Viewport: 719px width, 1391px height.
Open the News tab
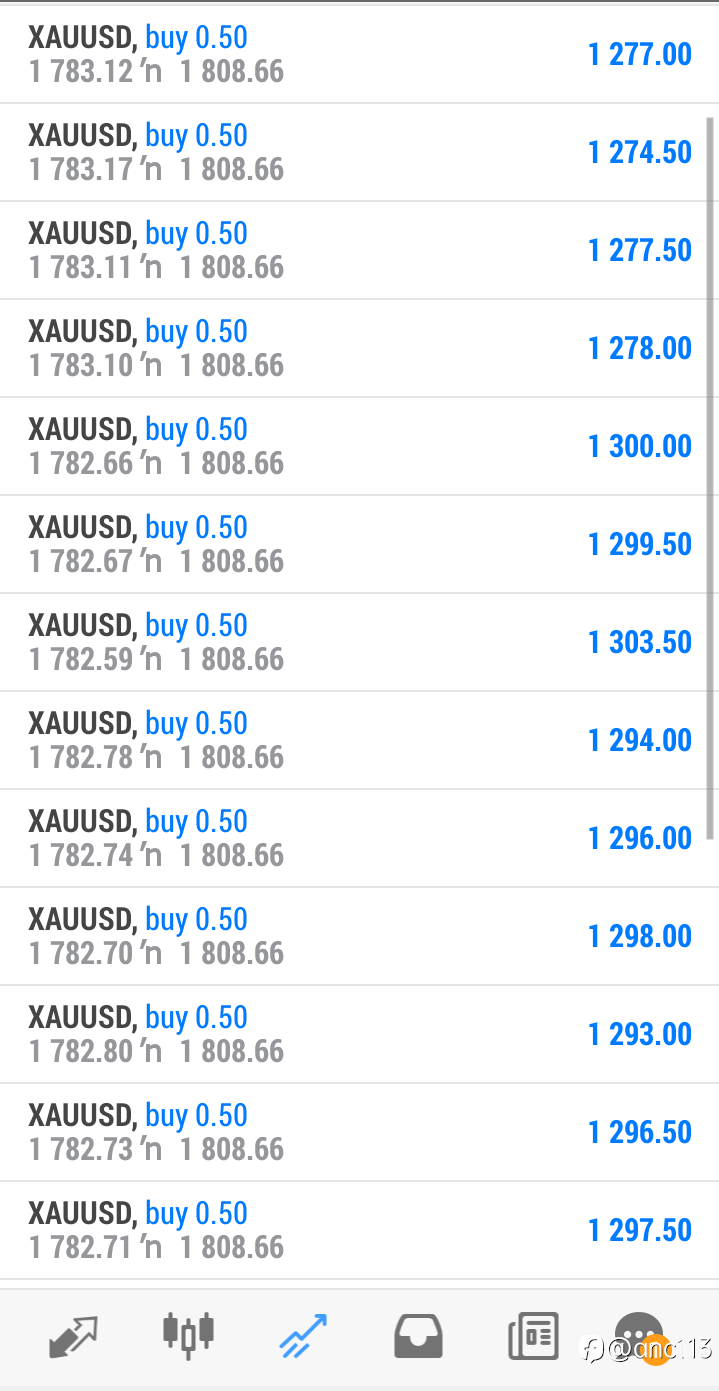[533, 1338]
